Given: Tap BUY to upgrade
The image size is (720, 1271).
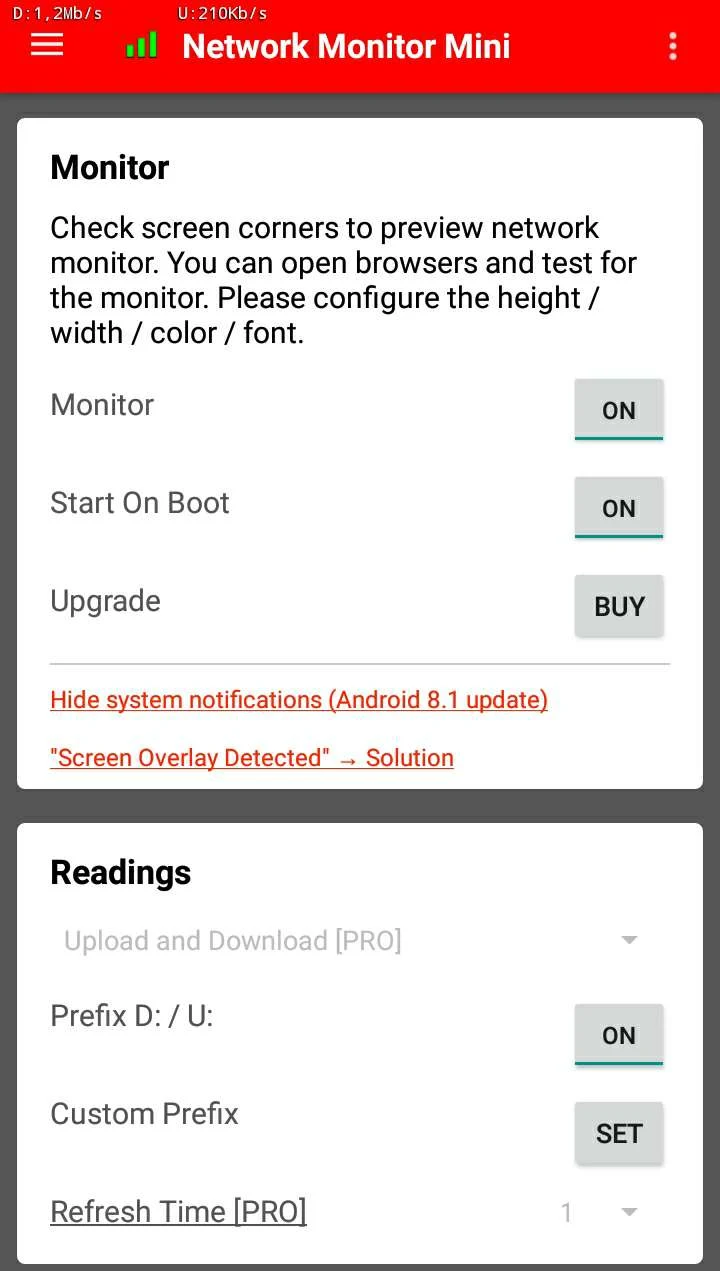Looking at the screenshot, I should (x=619, y=606).
